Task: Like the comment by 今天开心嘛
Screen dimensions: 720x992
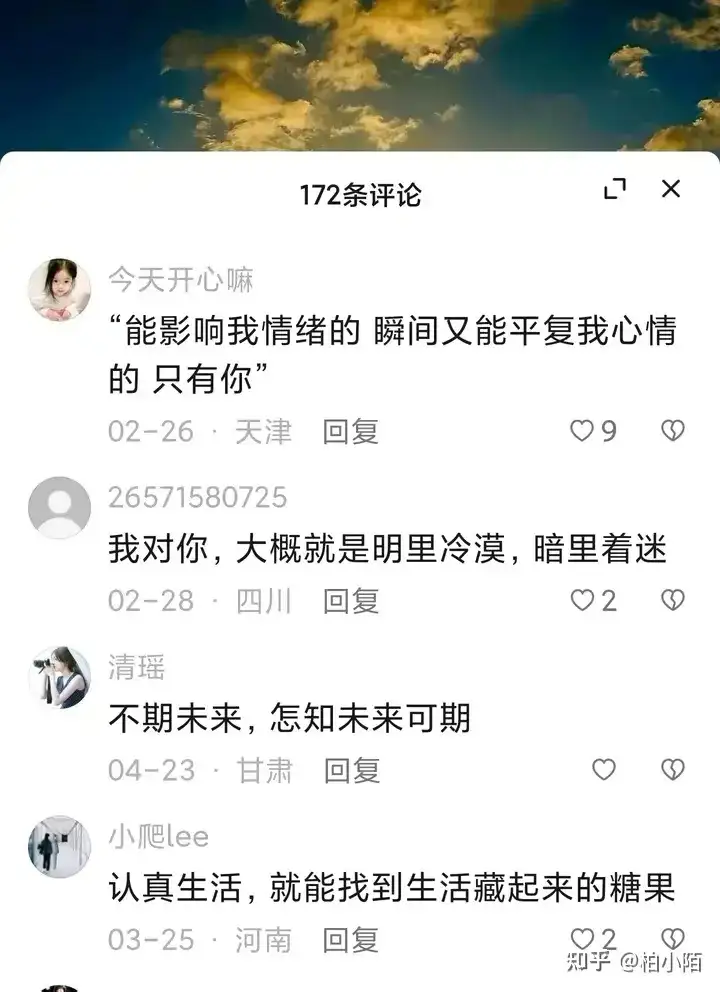Action: [x=582, y=431]
